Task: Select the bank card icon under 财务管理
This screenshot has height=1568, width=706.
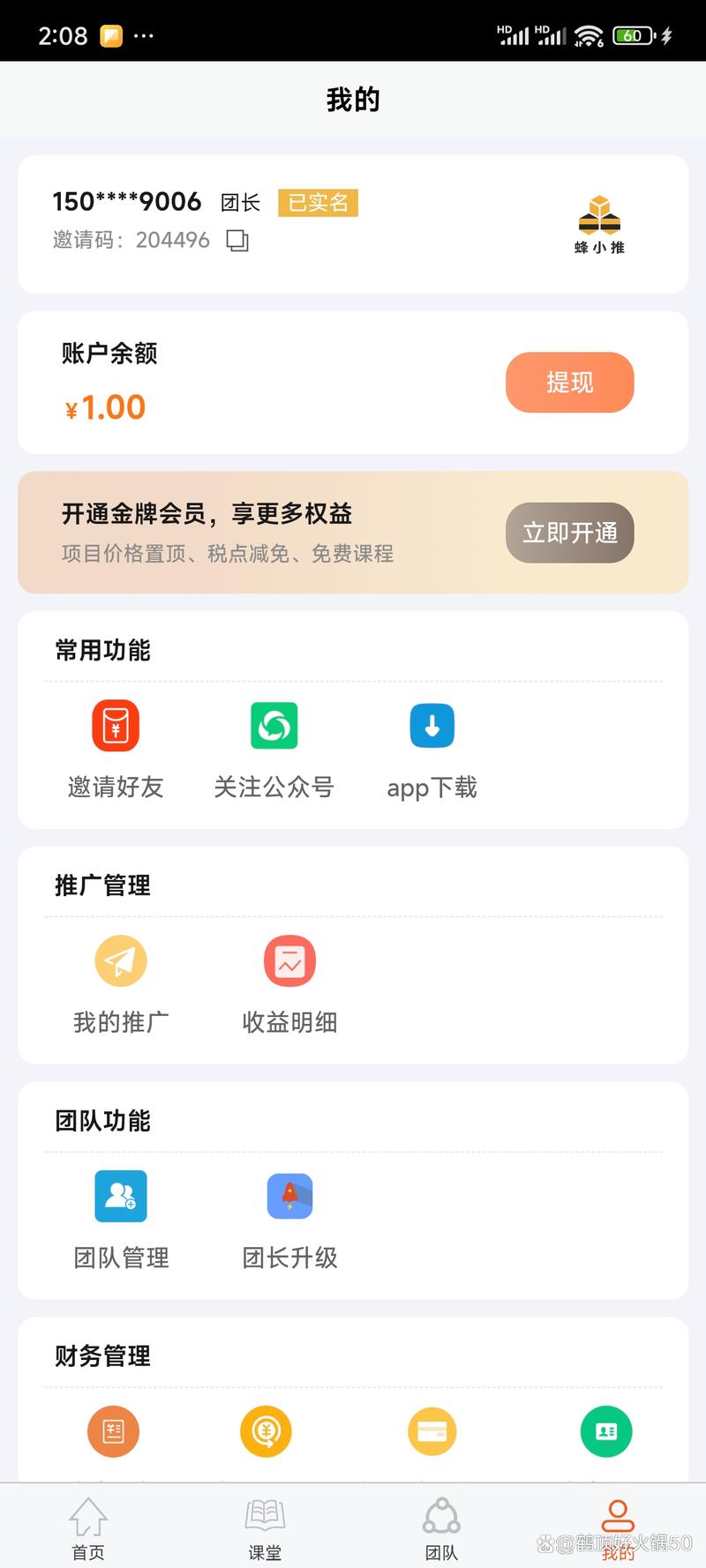Action: click(432, 1431)
